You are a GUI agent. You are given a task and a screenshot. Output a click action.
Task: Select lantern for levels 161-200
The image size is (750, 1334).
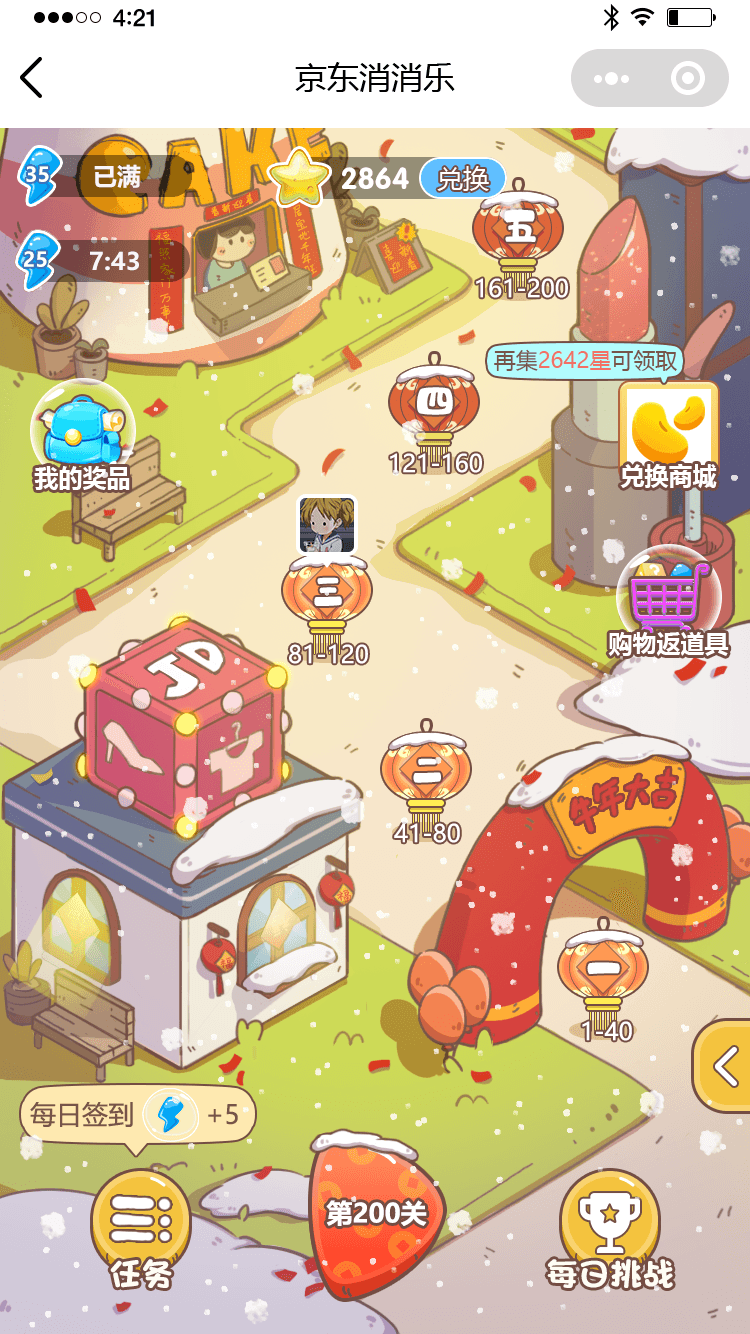[518, 236]
